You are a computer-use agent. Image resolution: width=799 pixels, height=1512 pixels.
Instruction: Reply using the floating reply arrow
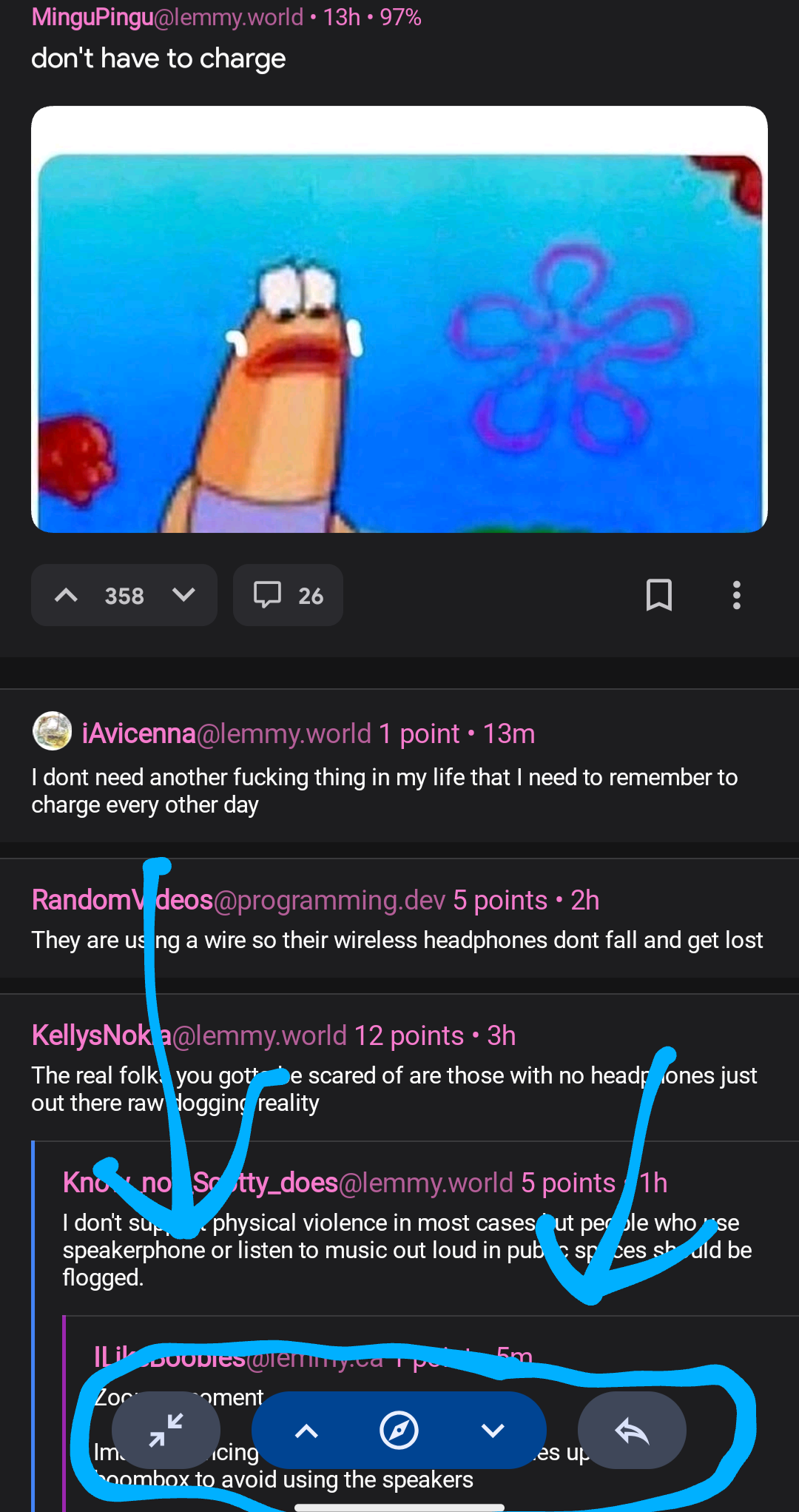632,1431
